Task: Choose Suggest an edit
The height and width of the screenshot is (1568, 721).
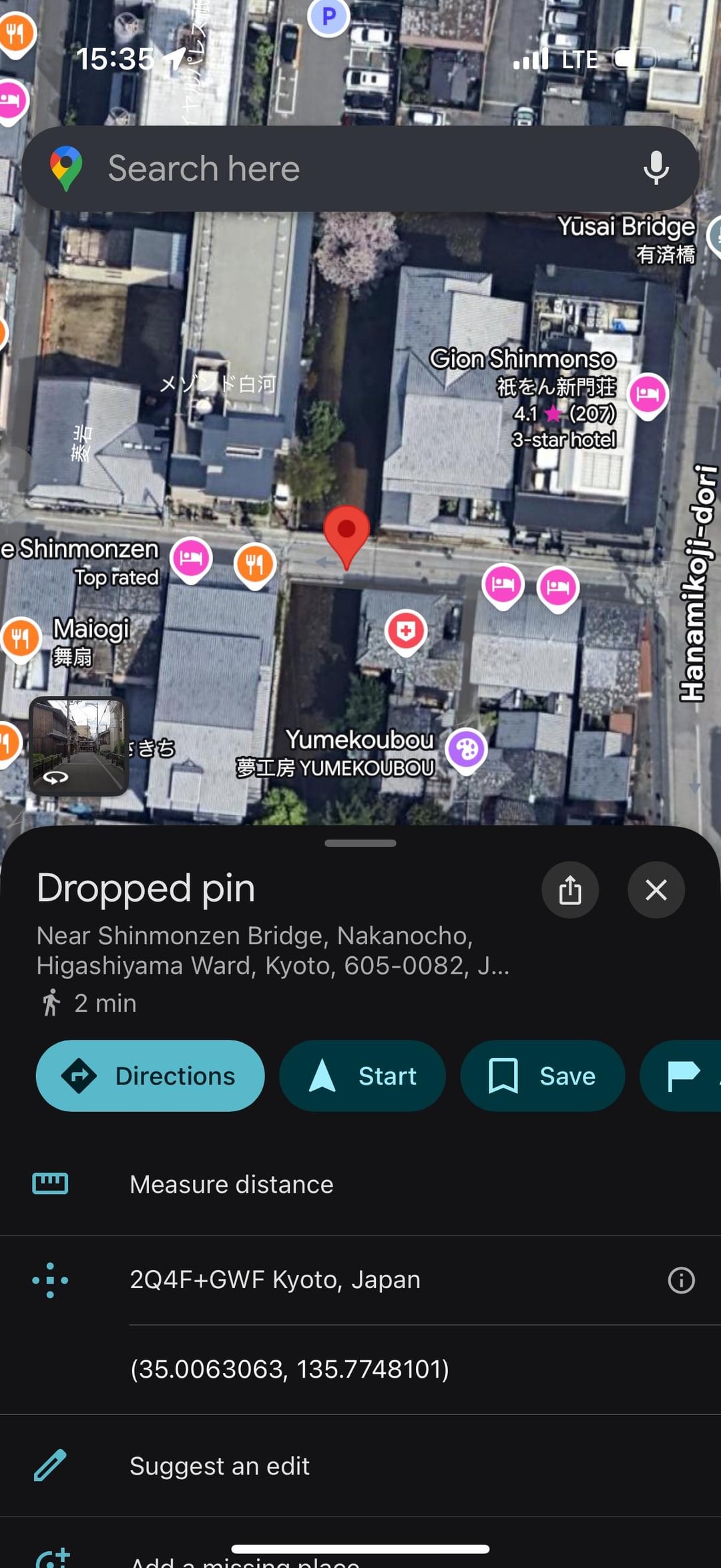Action: point(219,1466)
